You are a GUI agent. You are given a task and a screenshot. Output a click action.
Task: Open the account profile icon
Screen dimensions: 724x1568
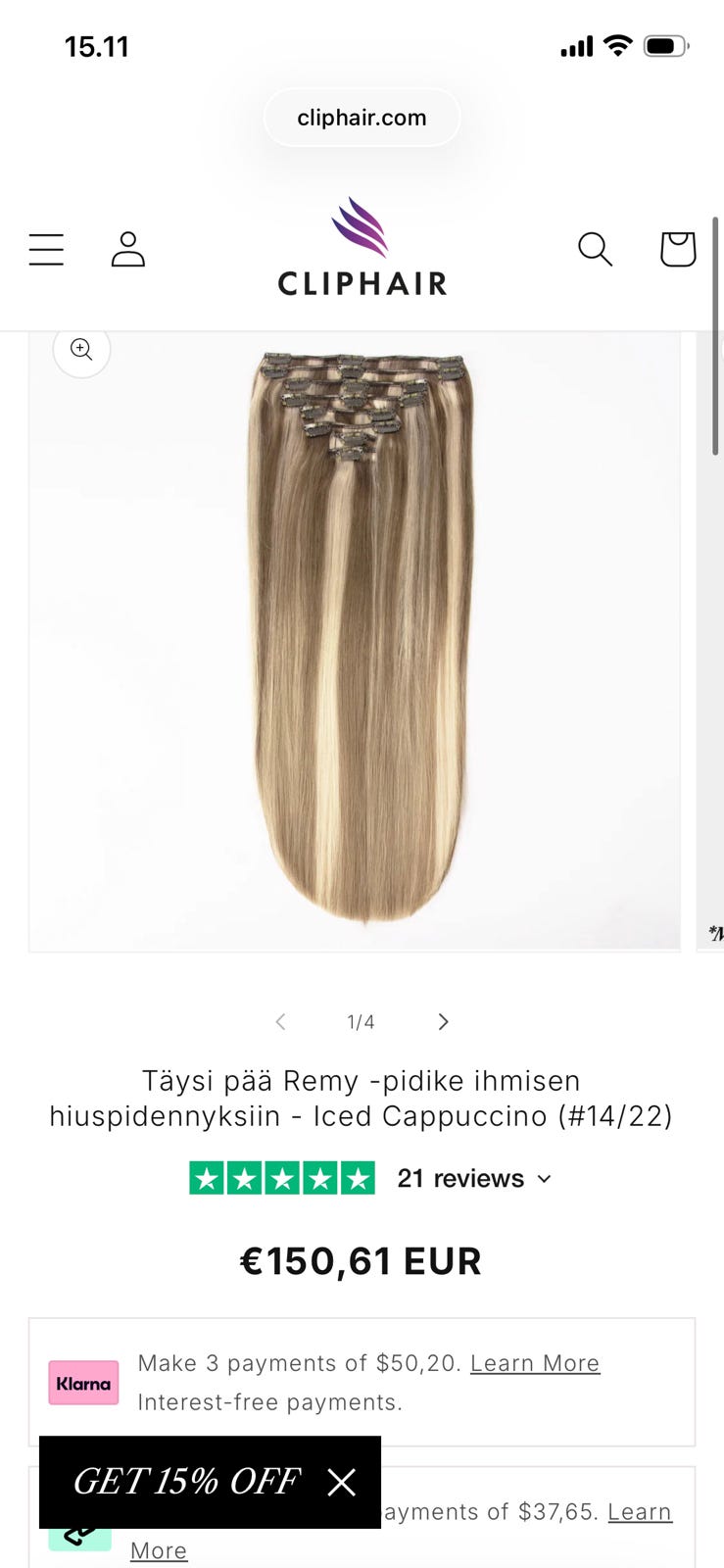pyautogui.click(x=127, y=250)
